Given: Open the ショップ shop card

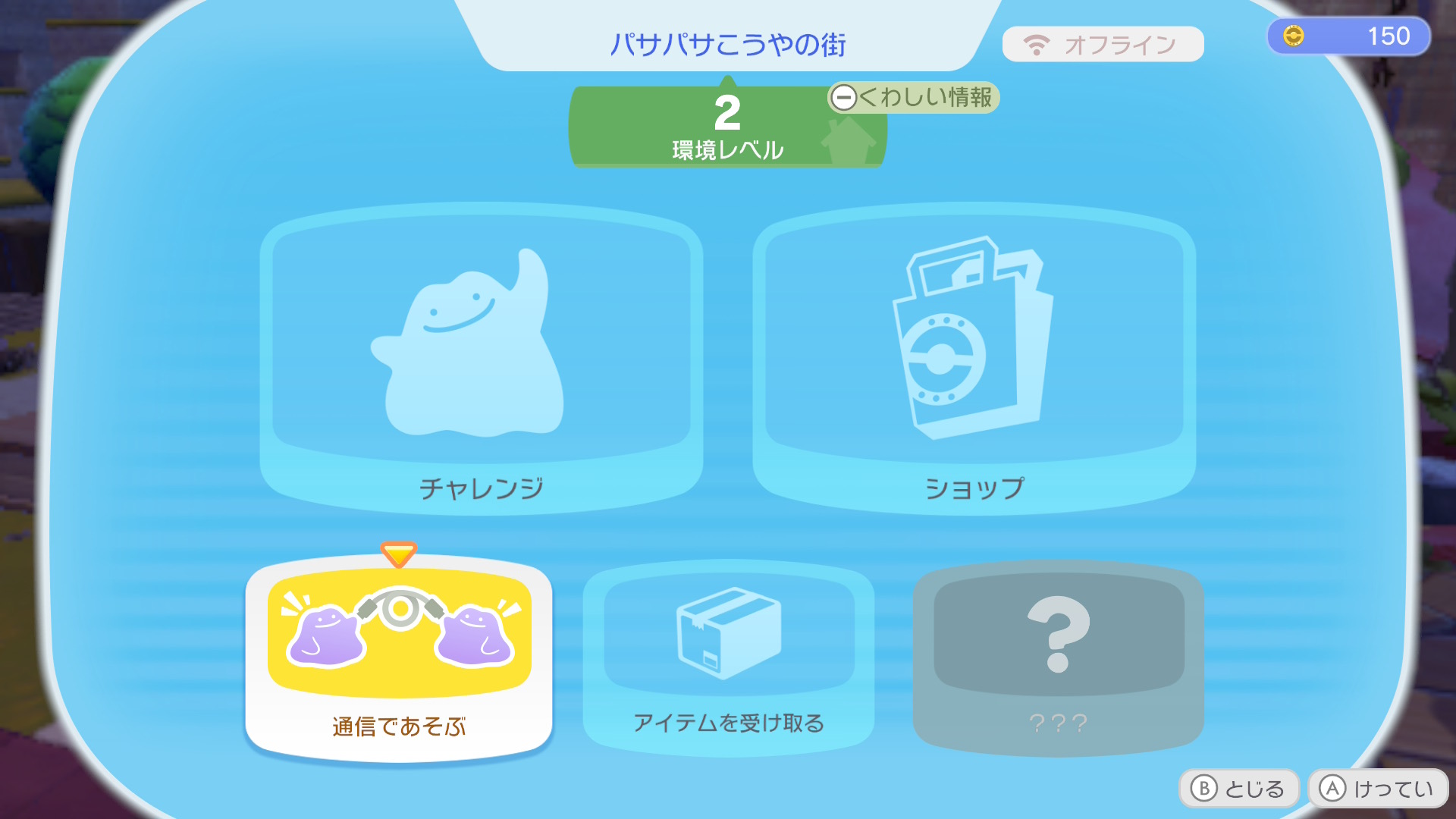Looking at the screenshot, I should (x=974, y=360).
